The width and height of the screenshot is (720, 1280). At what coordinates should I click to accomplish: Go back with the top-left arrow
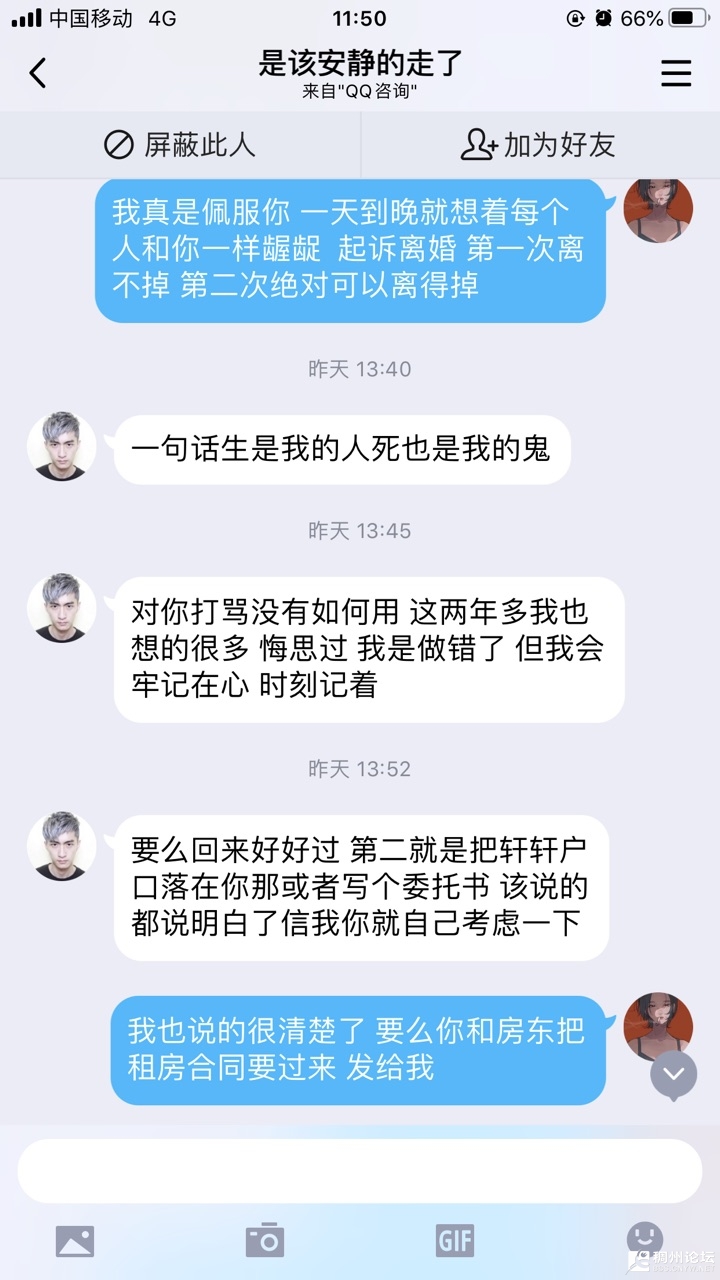(x=38, y=73)
